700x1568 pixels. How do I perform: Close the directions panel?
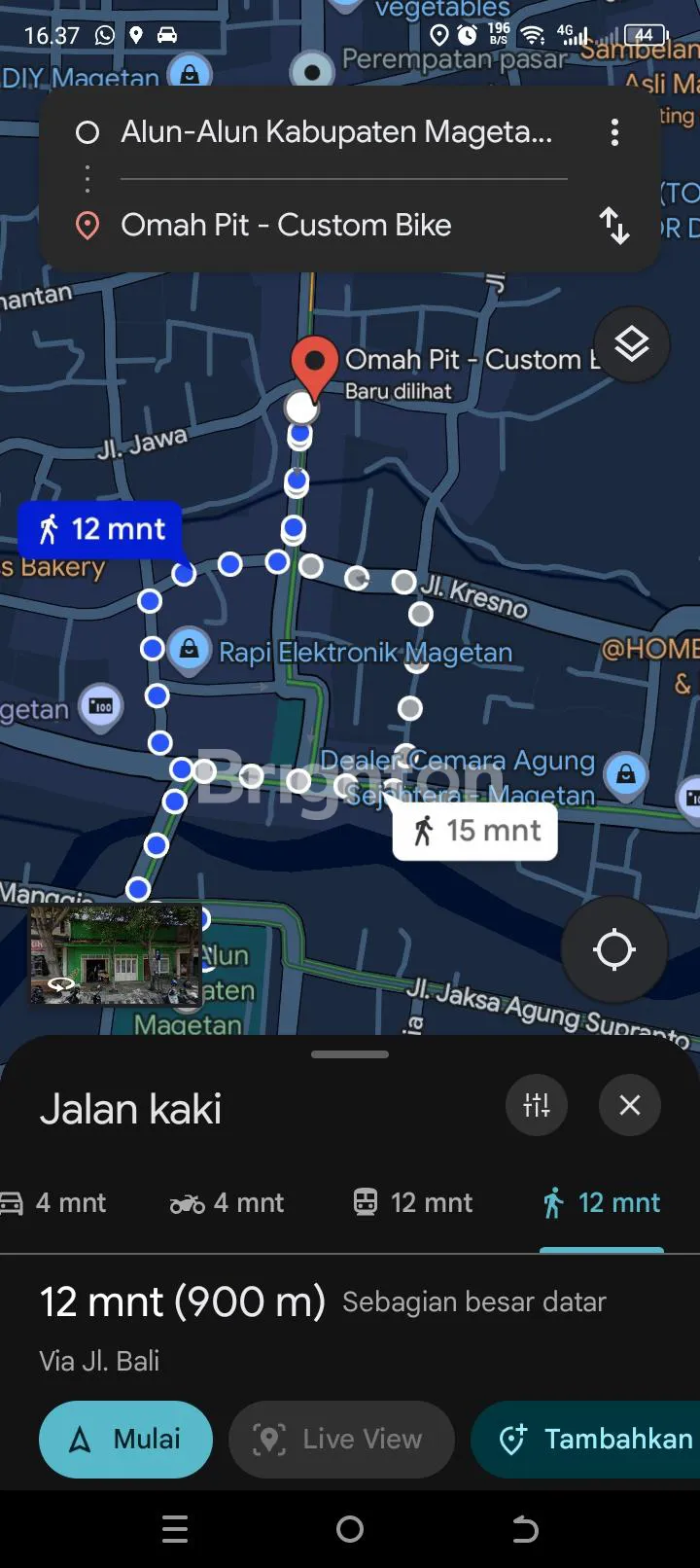click(x=630, y=1105)
